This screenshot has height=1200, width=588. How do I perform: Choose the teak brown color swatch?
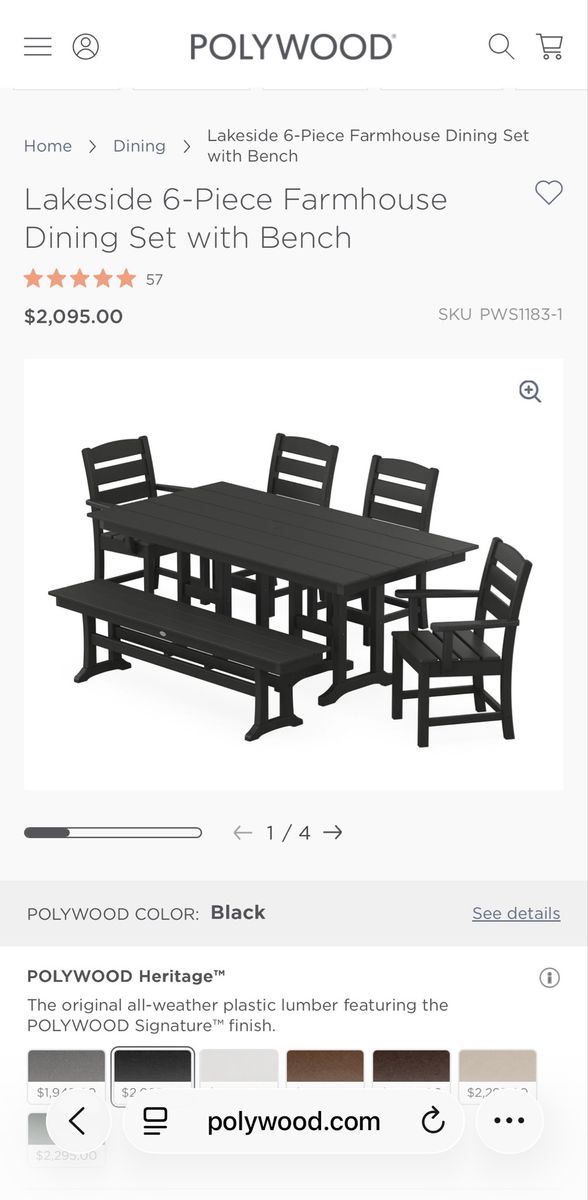coord(325,1072)
